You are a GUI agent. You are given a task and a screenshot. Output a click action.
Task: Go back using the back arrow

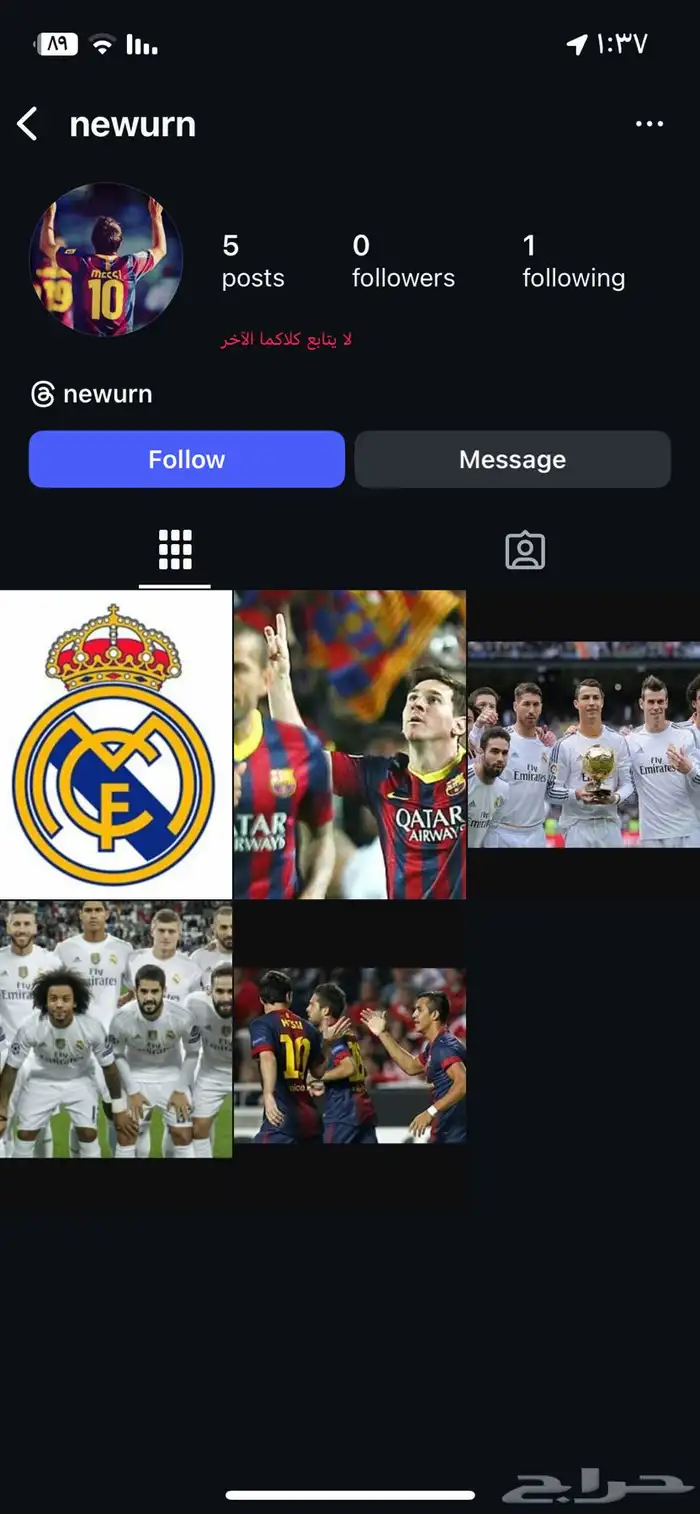(x=27, y=125)
